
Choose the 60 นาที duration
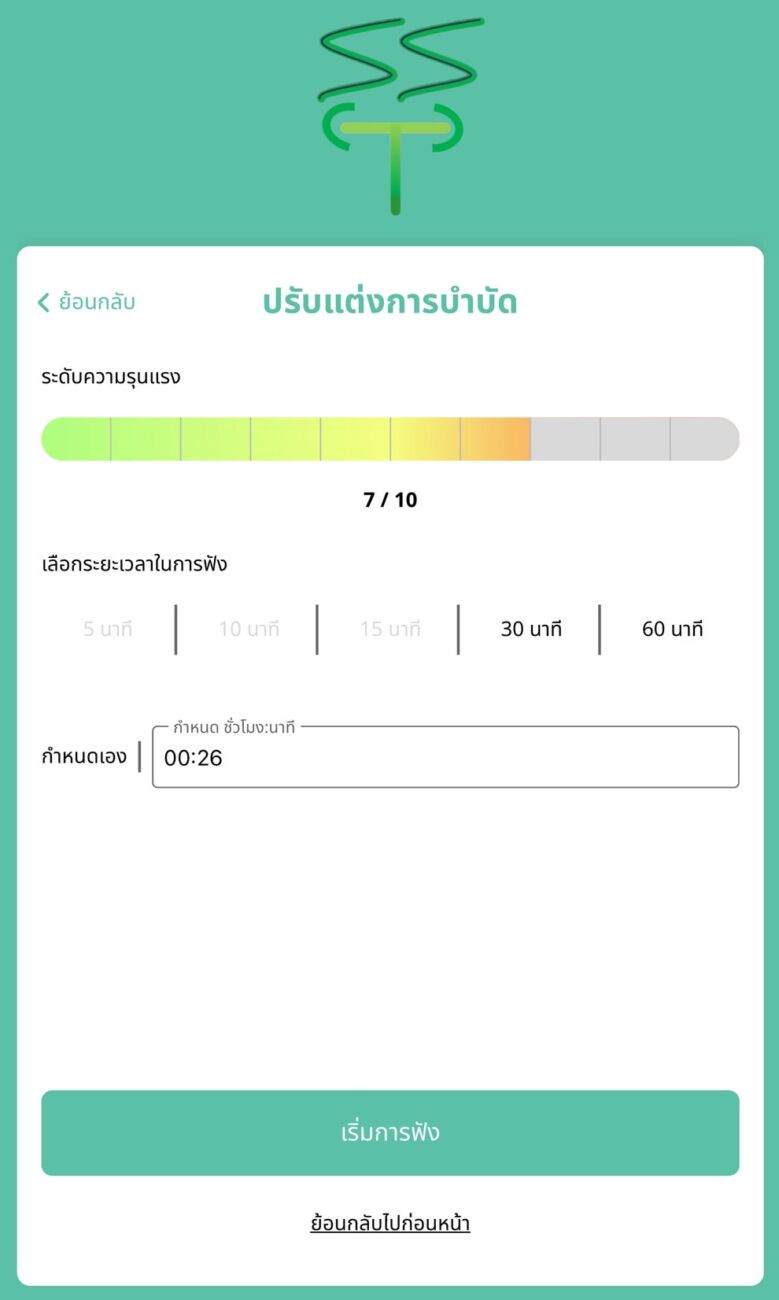[672, 629]
